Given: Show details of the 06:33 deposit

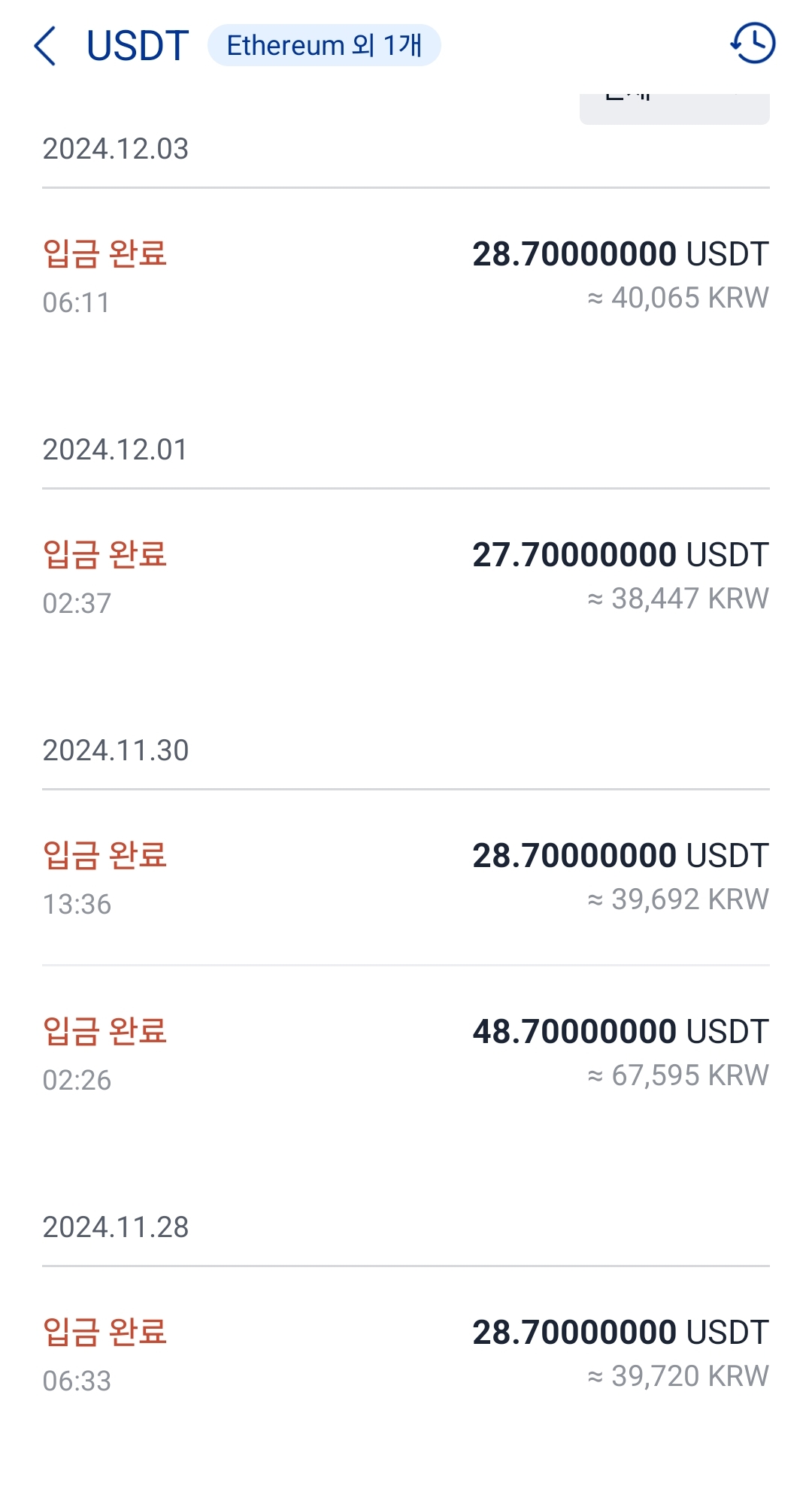Looking at the screenshot, I should coord(406,1354).
